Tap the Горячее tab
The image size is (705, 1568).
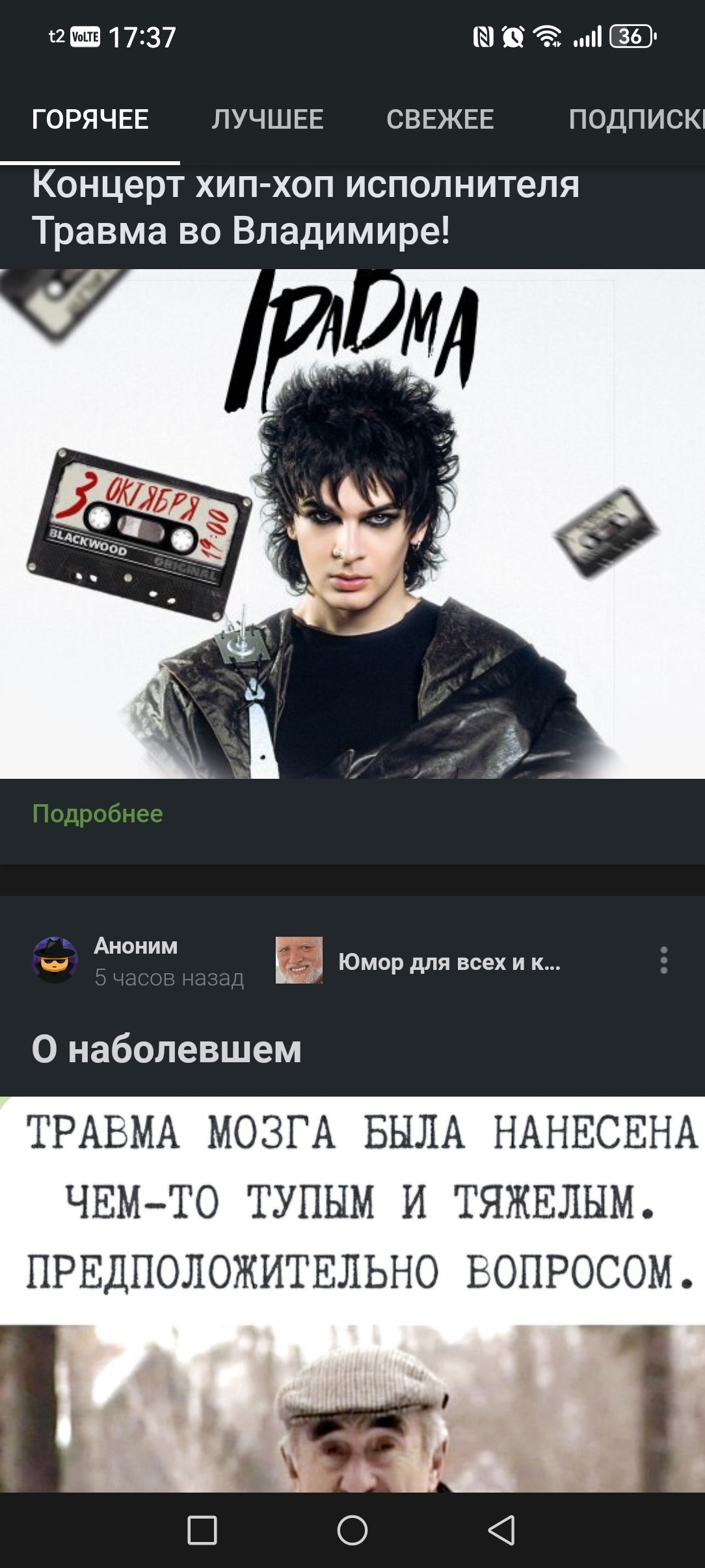coord(90,120)
